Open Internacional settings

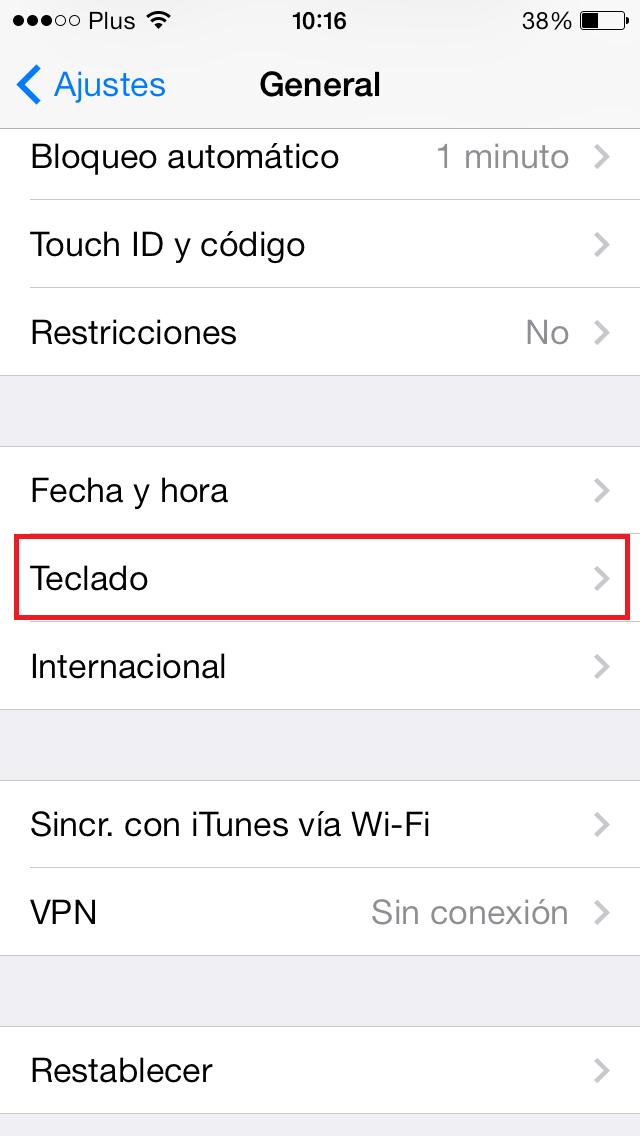320,666
